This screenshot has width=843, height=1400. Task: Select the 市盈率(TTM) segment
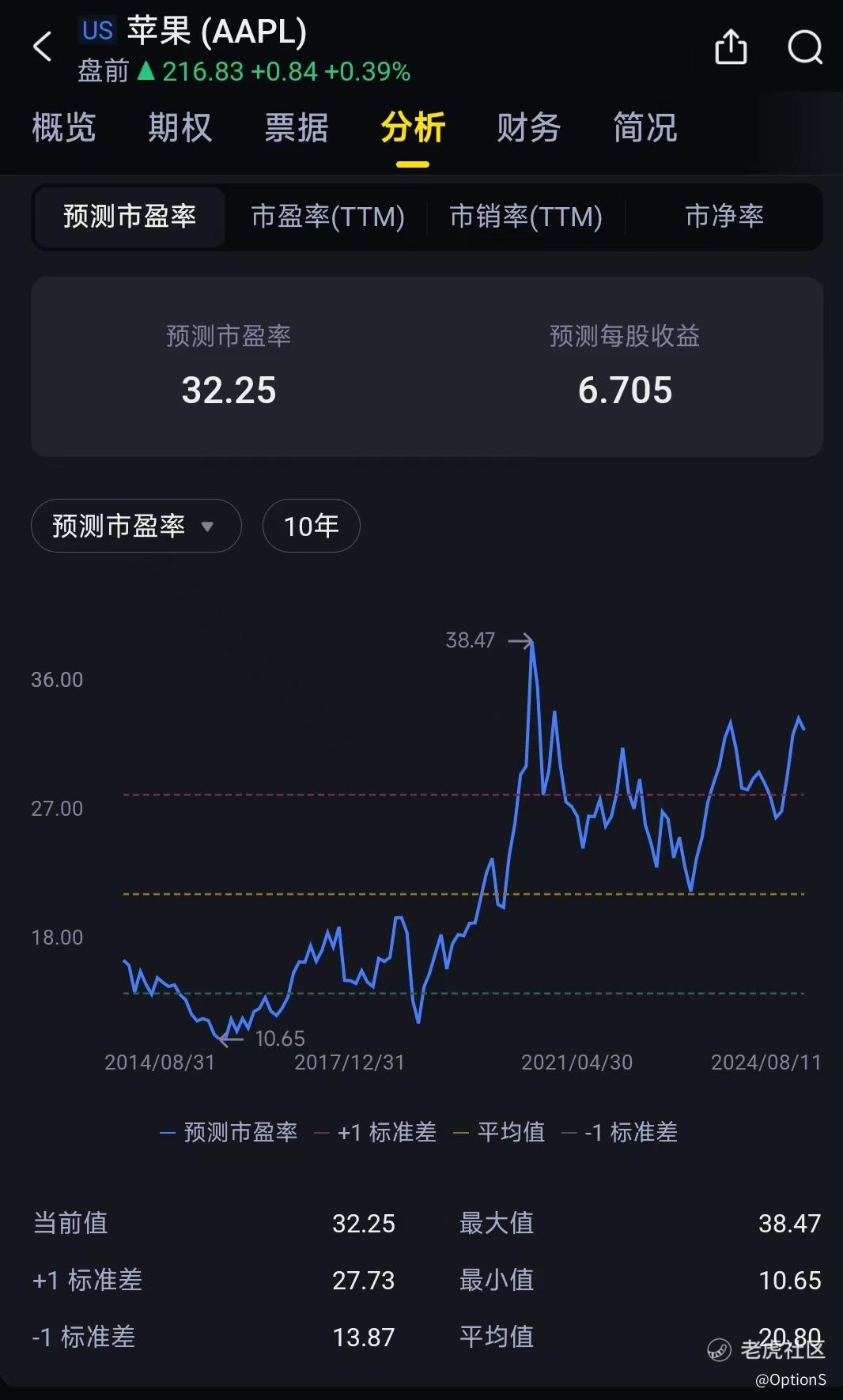click(327, 217)
